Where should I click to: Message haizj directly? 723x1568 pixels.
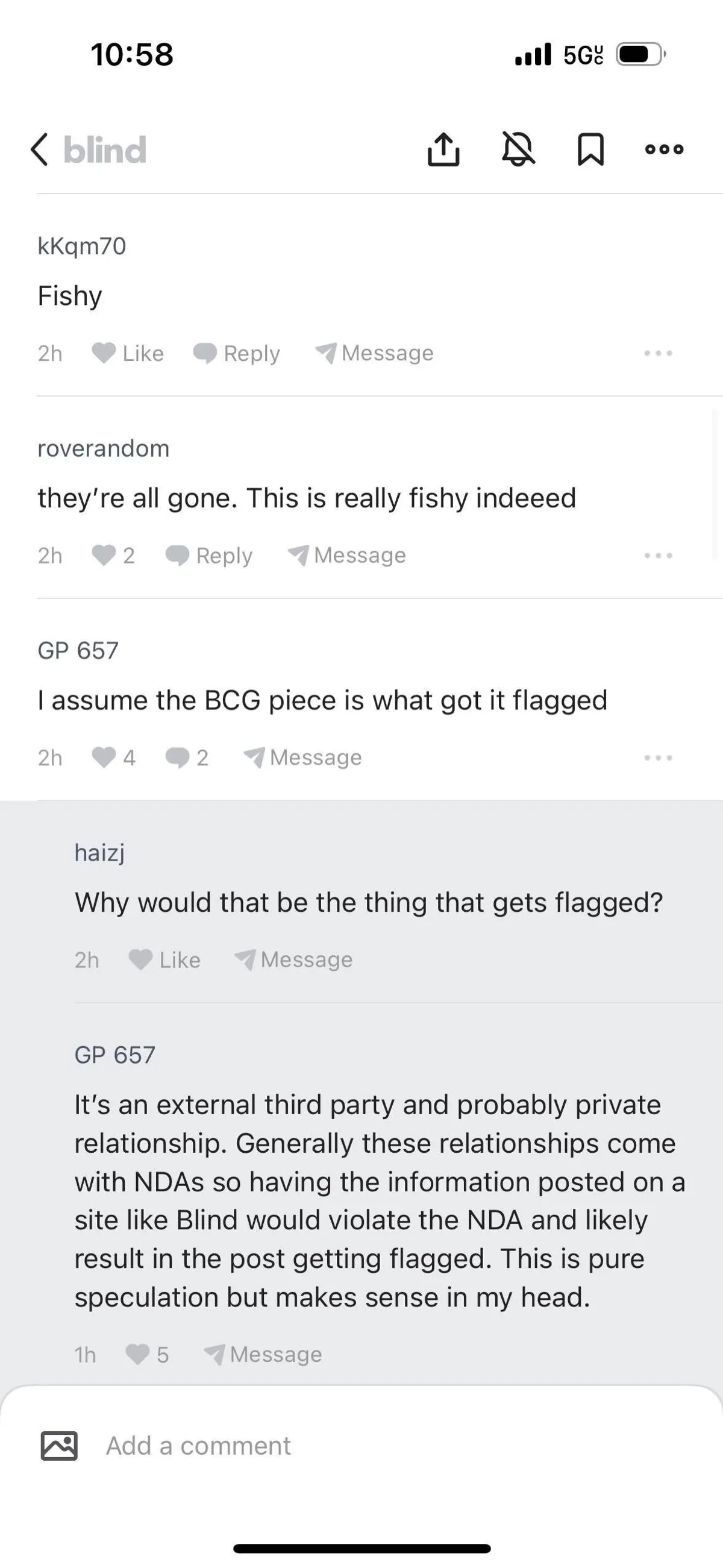[x=294, y=960]
